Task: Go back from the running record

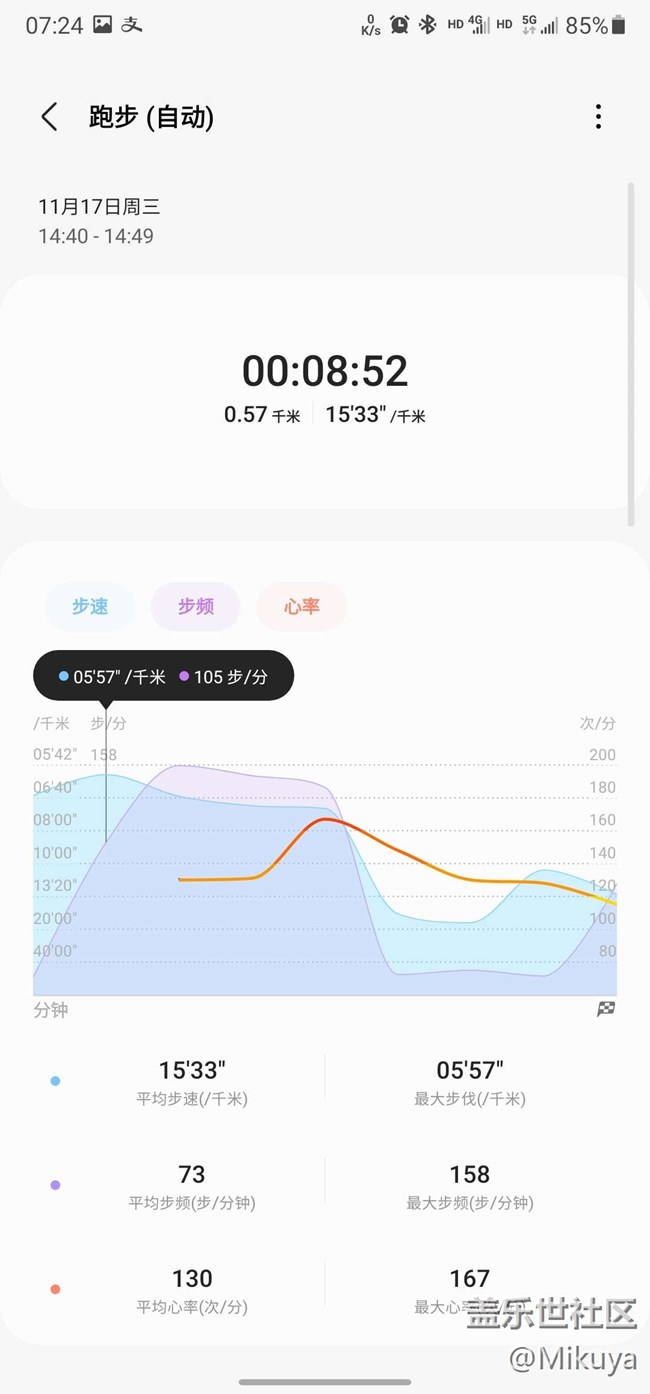Action: click(x=49, y=117)
